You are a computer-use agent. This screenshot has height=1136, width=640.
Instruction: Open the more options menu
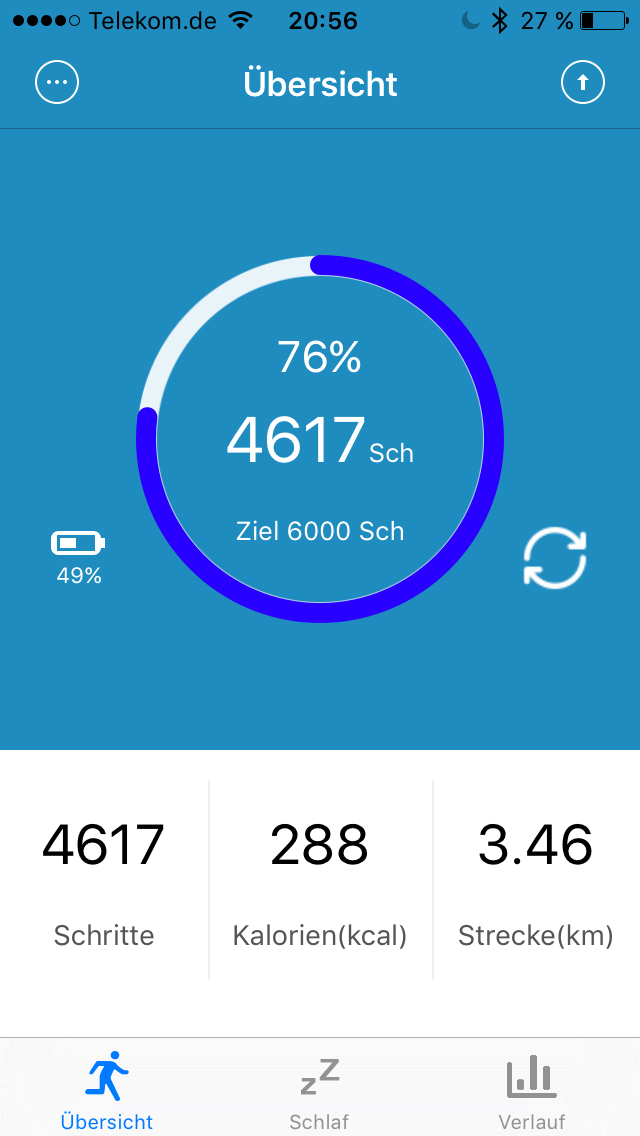pos(57,83)
